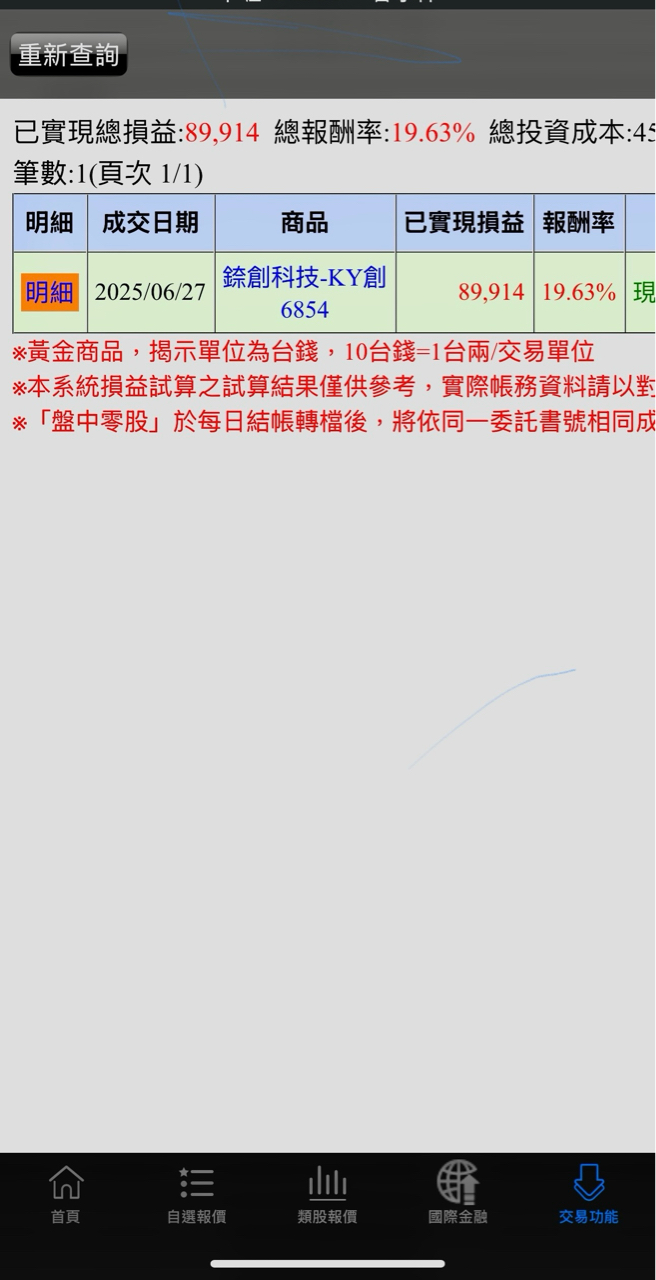Switch to the 自選報價 tab

click(196, 1195)
